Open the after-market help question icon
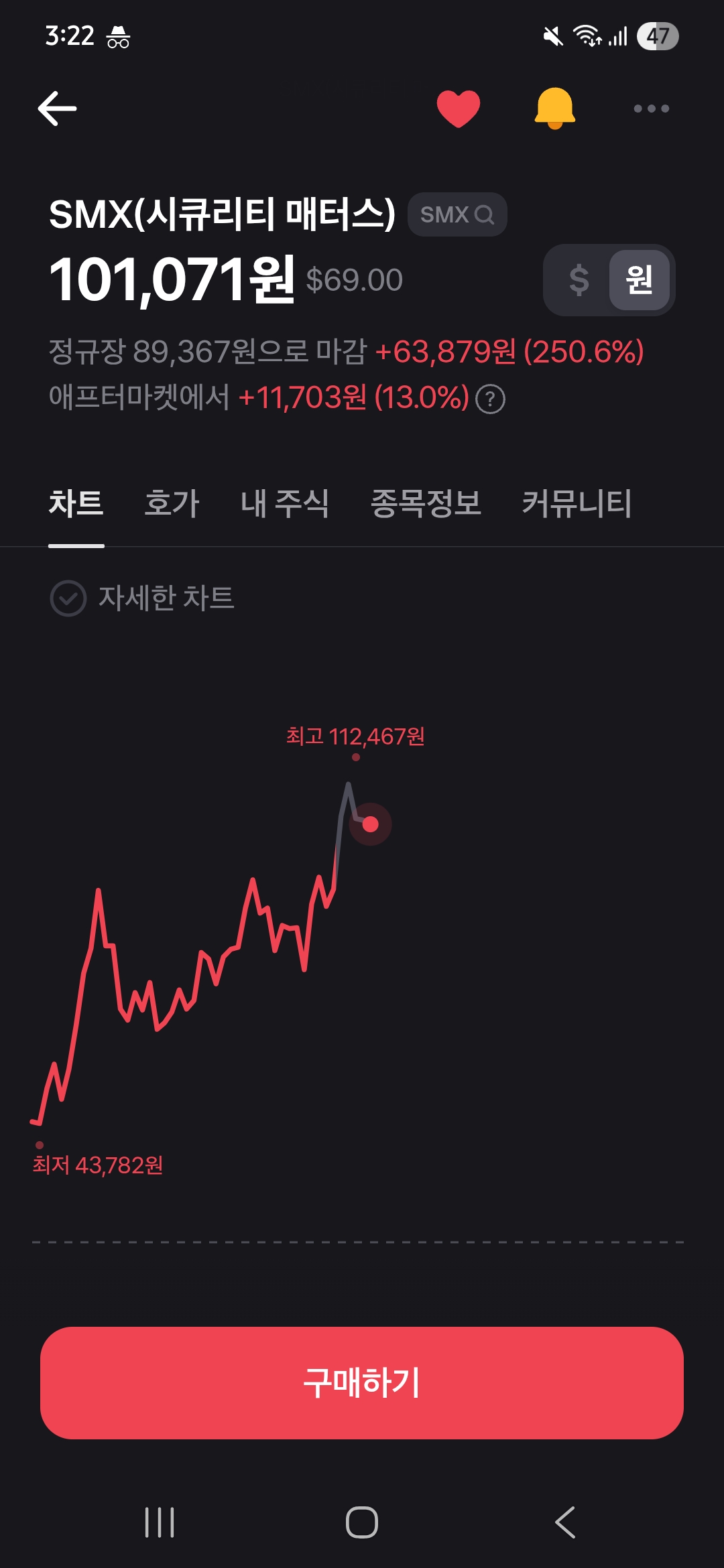 tap(490, 399)
